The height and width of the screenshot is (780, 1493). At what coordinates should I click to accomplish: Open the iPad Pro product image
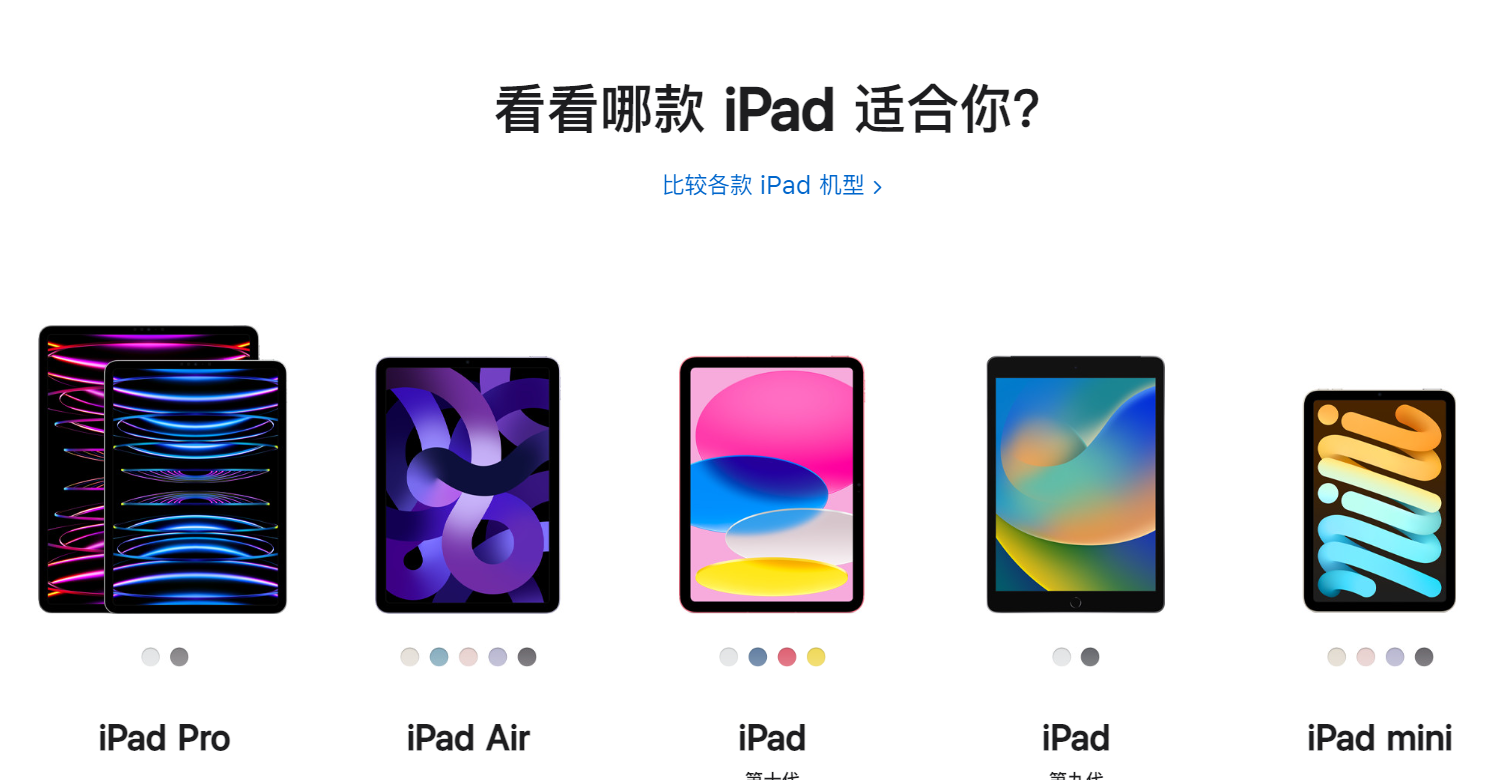tap(163, 470)
